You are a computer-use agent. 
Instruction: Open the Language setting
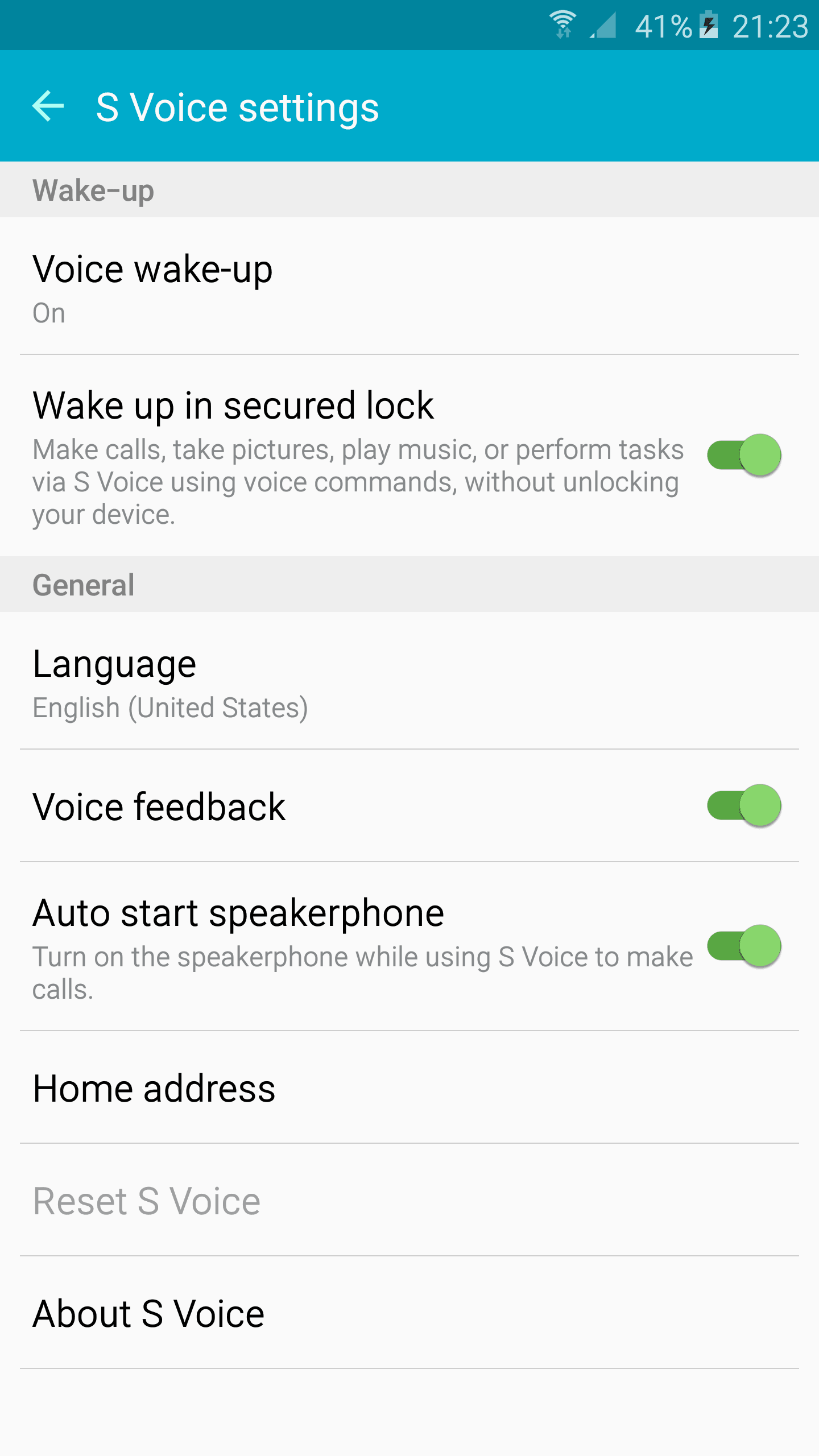tap(409, 681)
